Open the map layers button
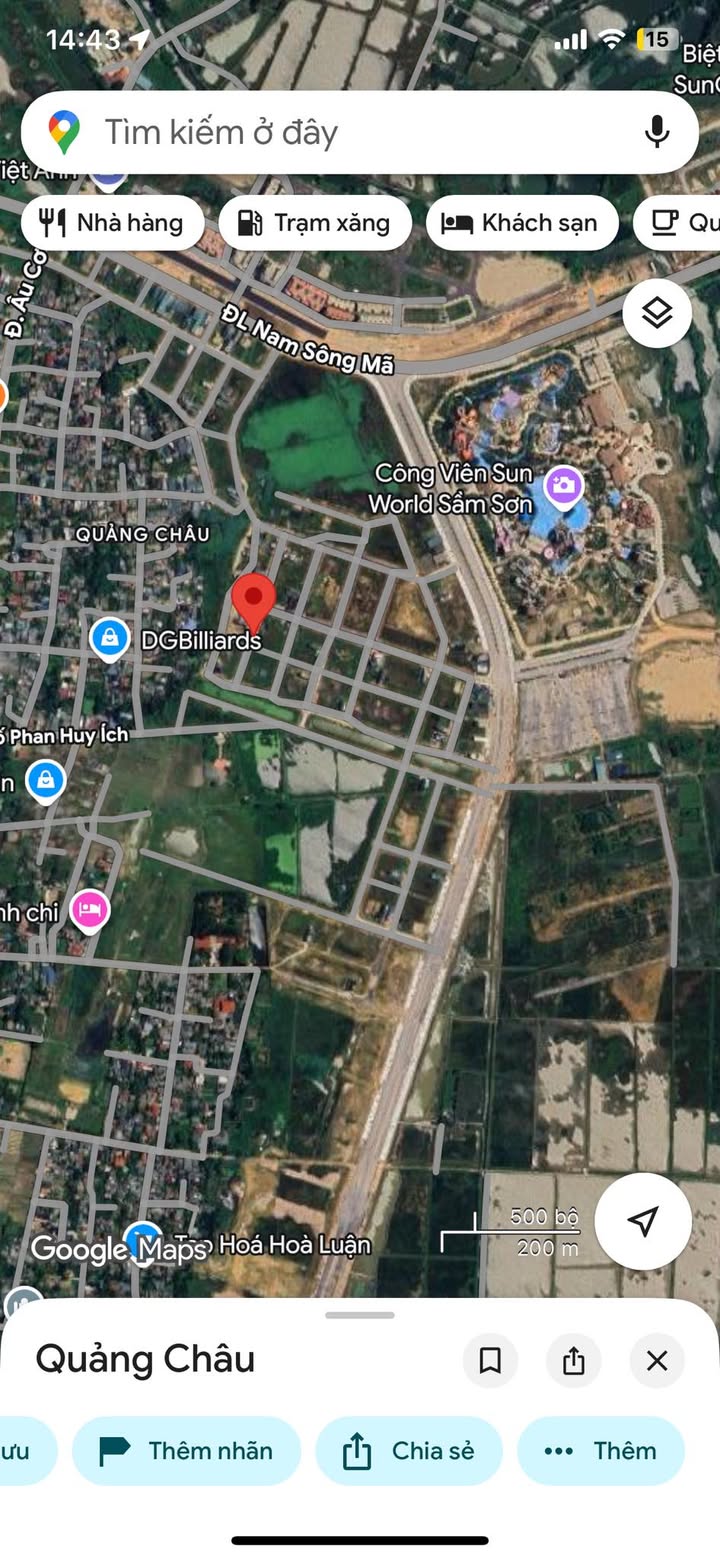 657,313
